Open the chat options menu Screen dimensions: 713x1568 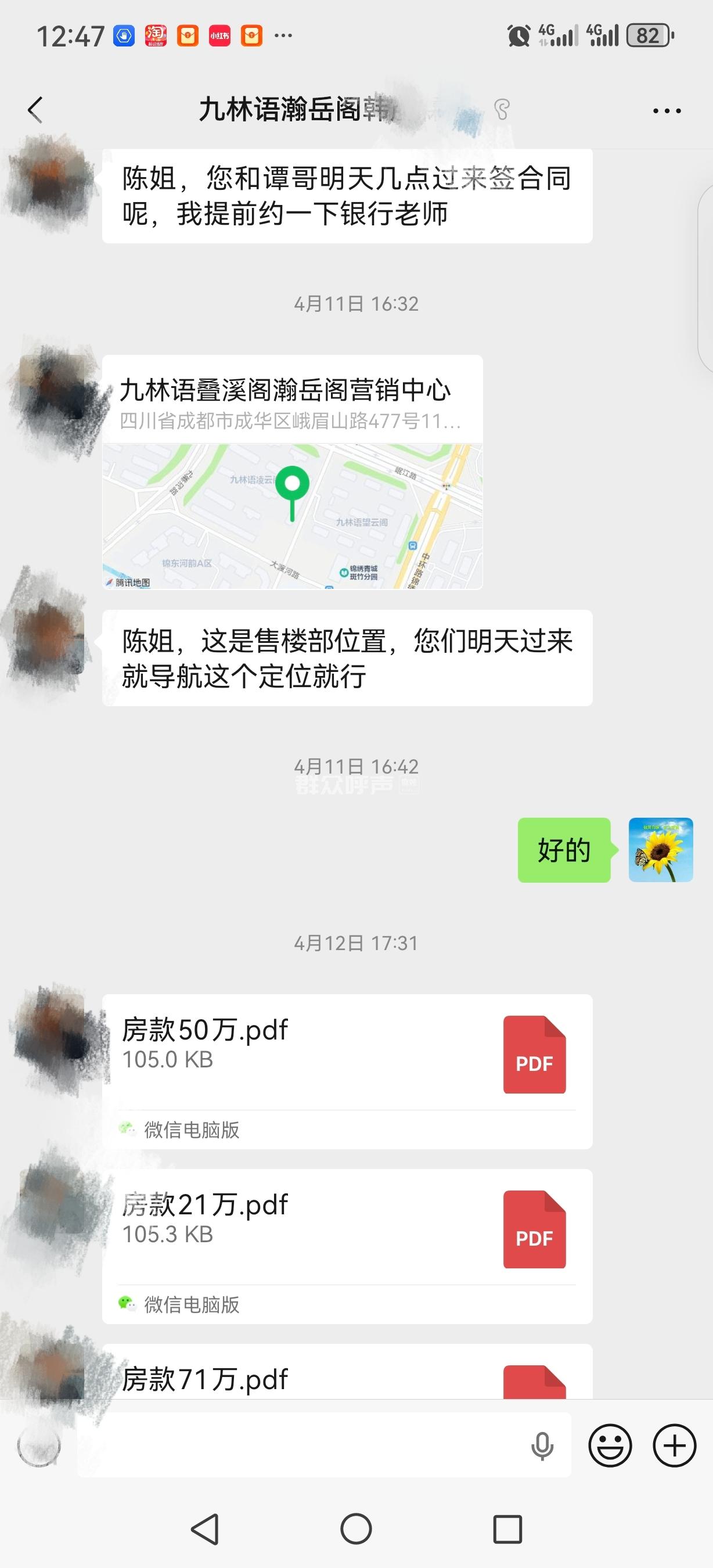coord(667,111)
